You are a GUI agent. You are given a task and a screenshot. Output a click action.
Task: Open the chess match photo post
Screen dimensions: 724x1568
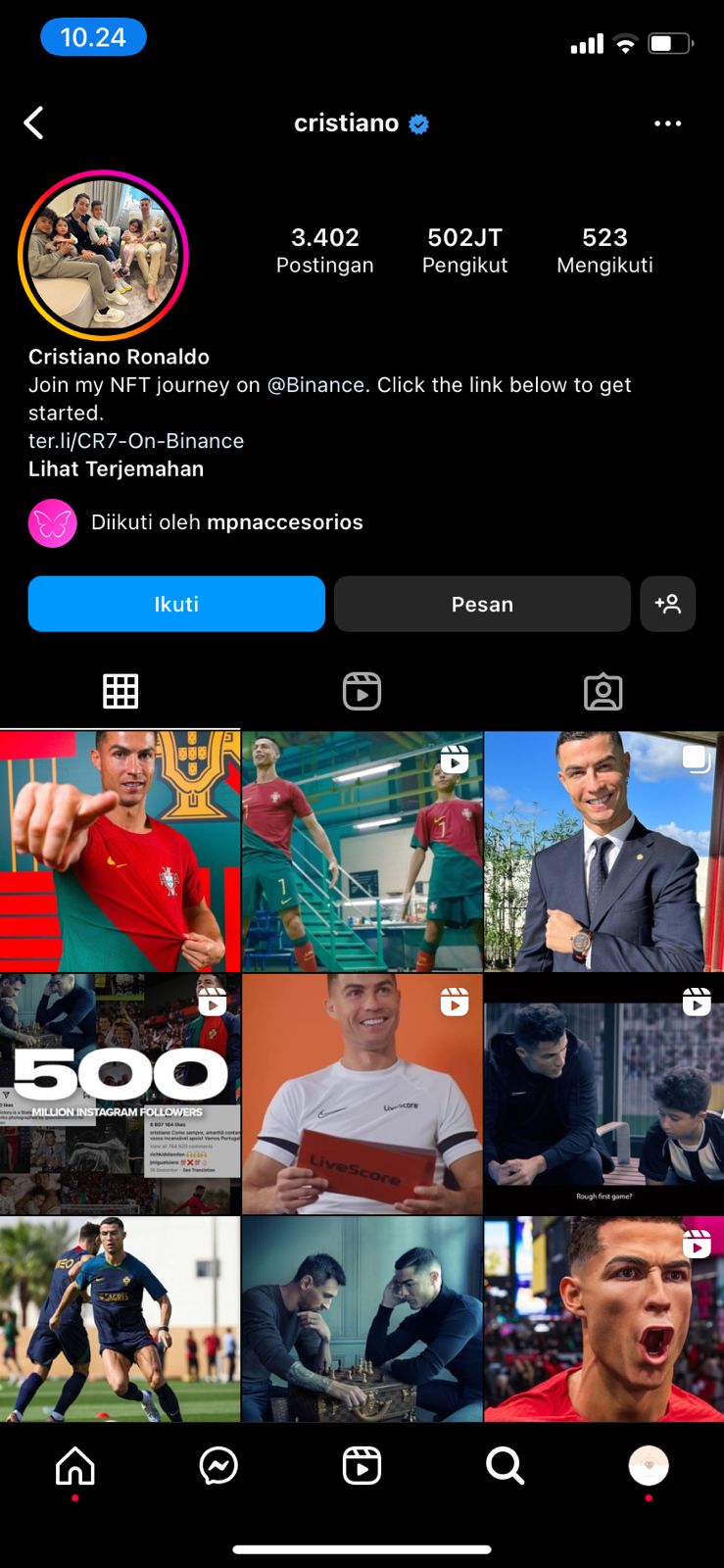[362, 1319]
